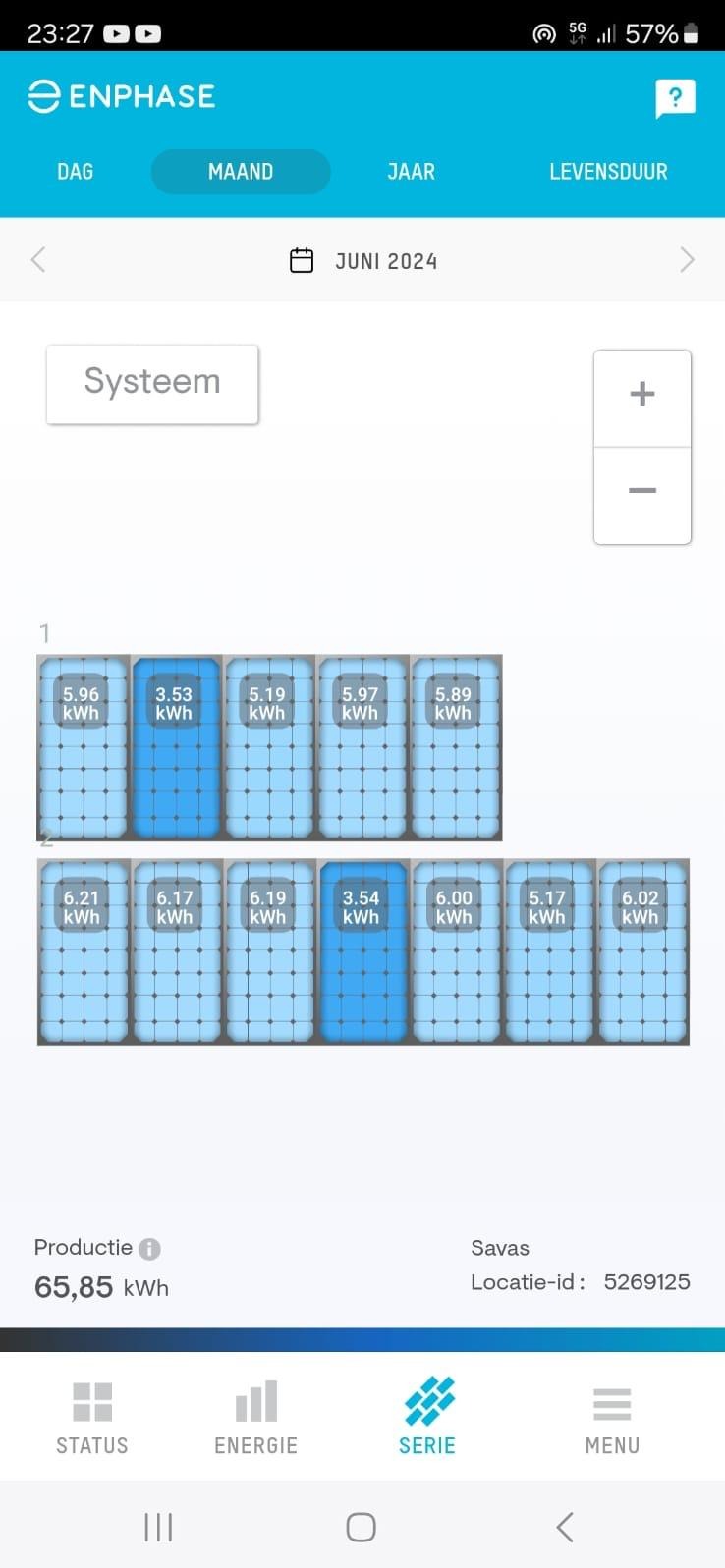Open the JUNI 2024 date picker
Screen dimensions: 725x1568
click(x=363, y=261)
